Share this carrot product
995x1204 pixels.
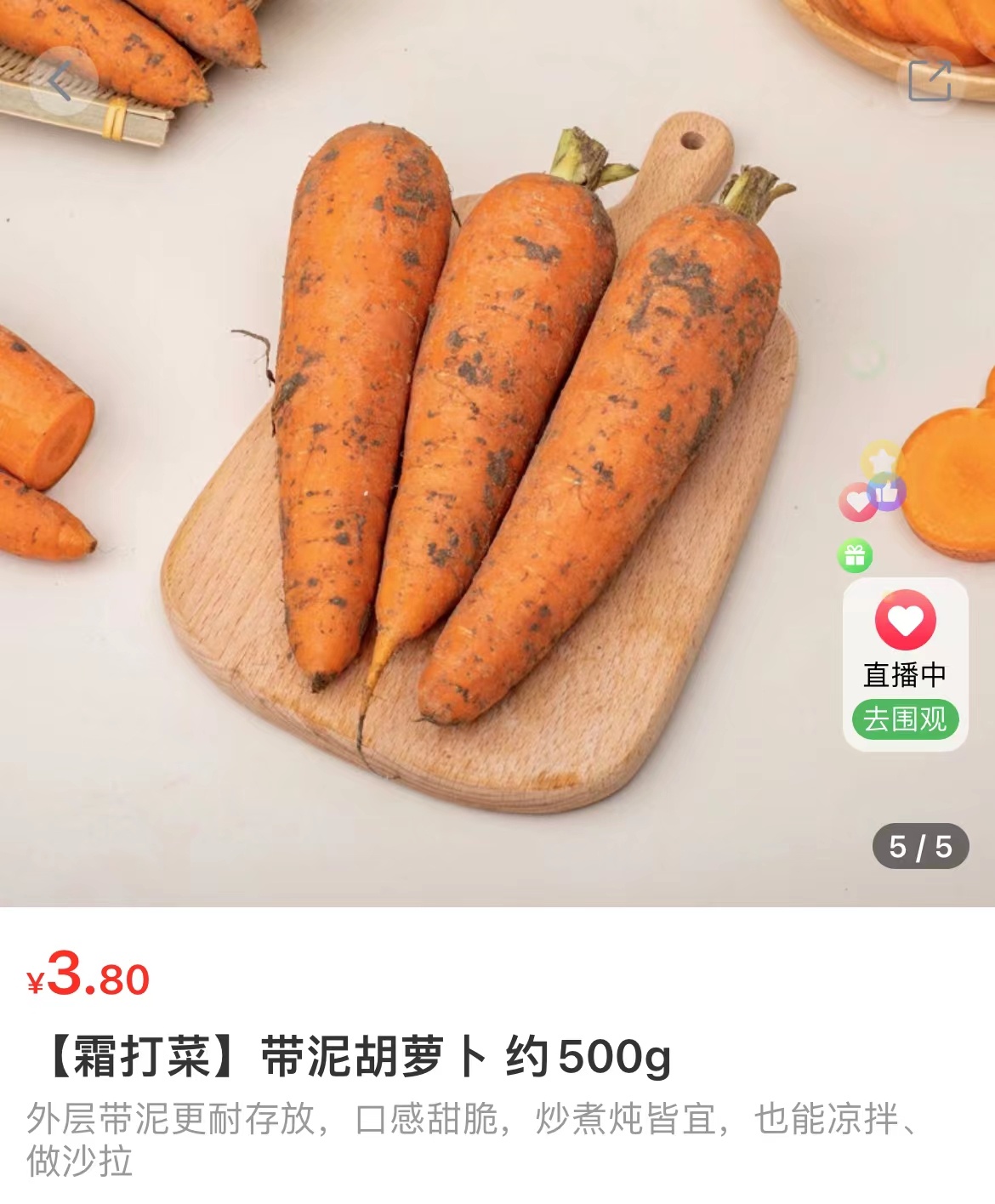(929, 82)
